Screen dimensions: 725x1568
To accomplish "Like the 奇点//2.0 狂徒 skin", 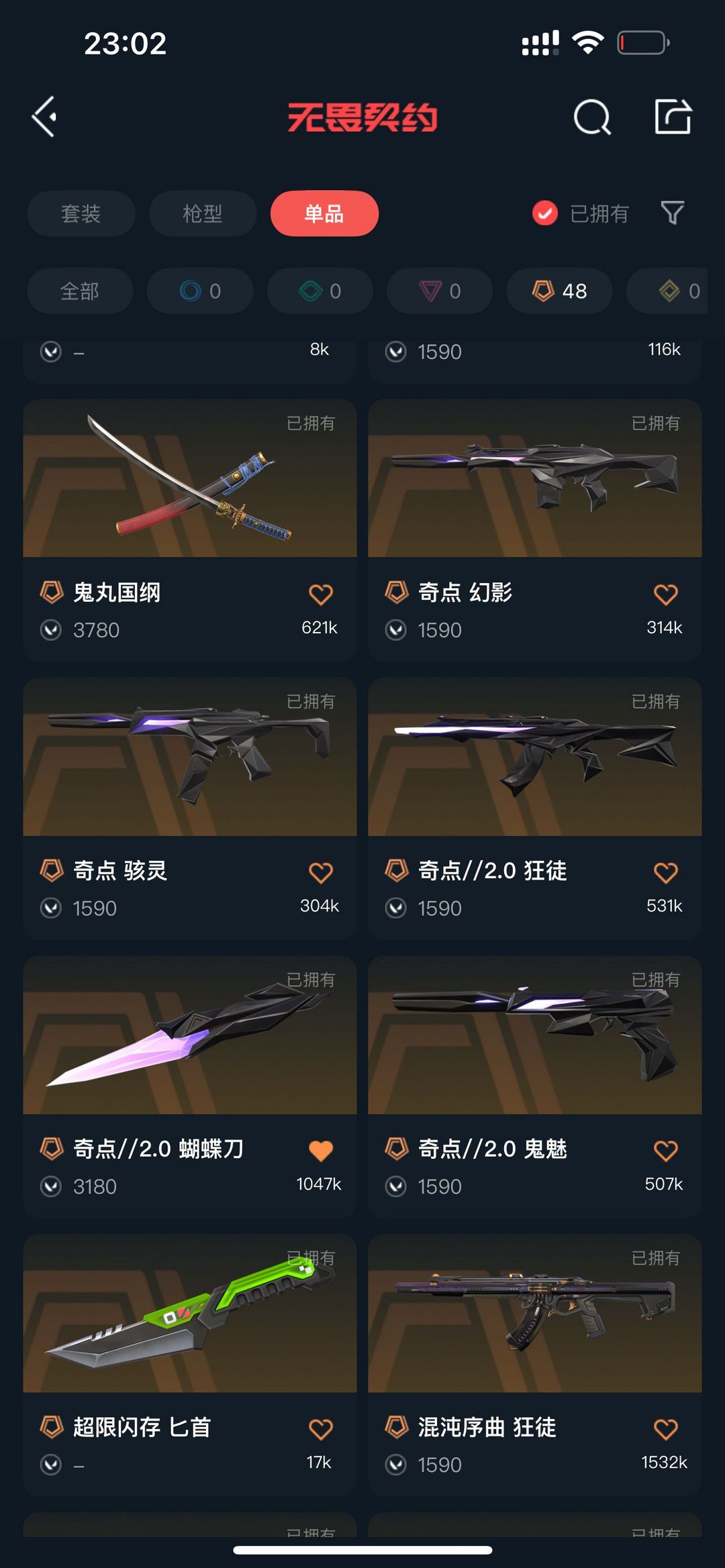I will point(665,872).
